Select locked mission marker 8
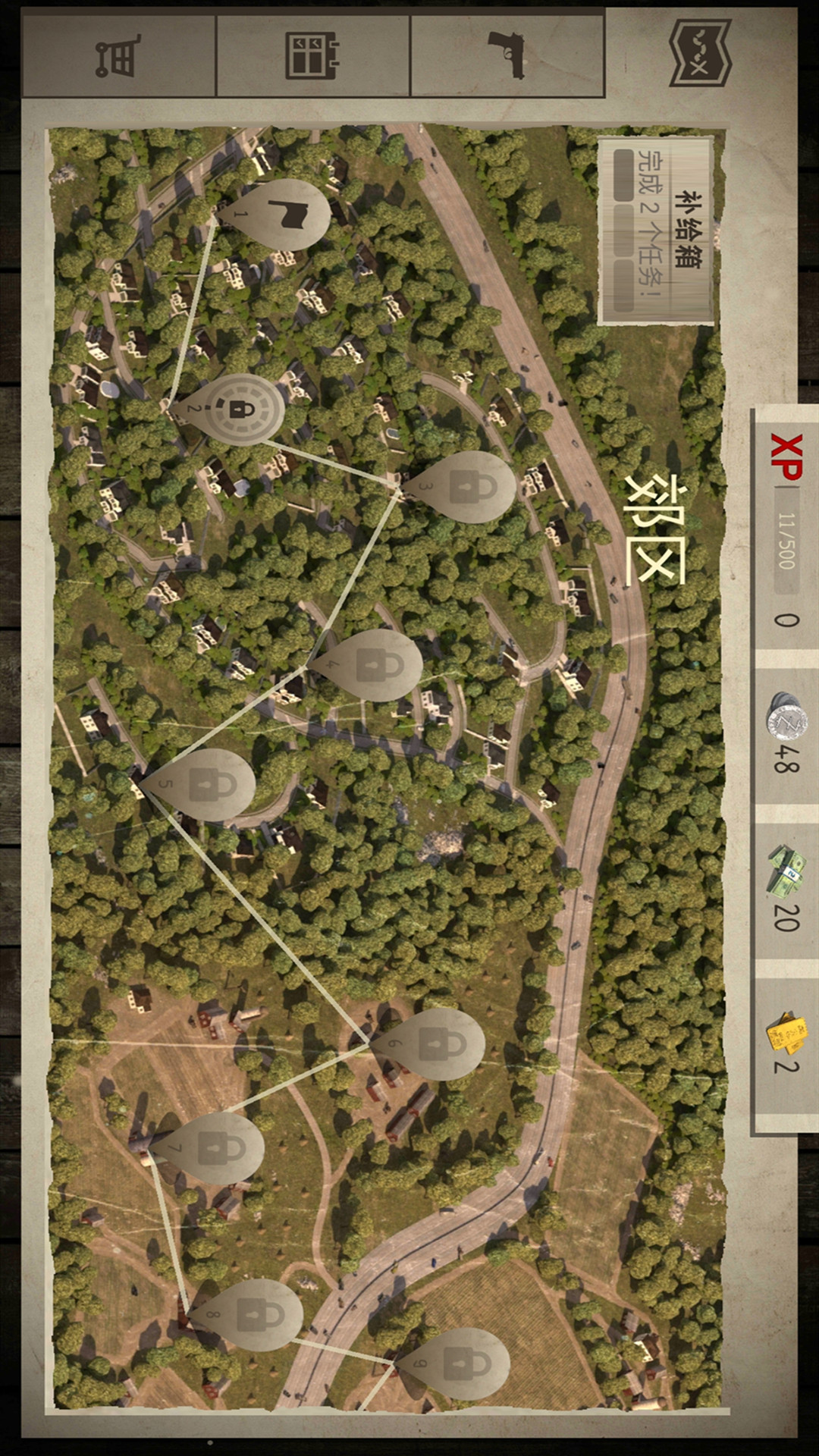Image resolution: width=819 pixels, height=1456 pixels. tap(249, 1315)
